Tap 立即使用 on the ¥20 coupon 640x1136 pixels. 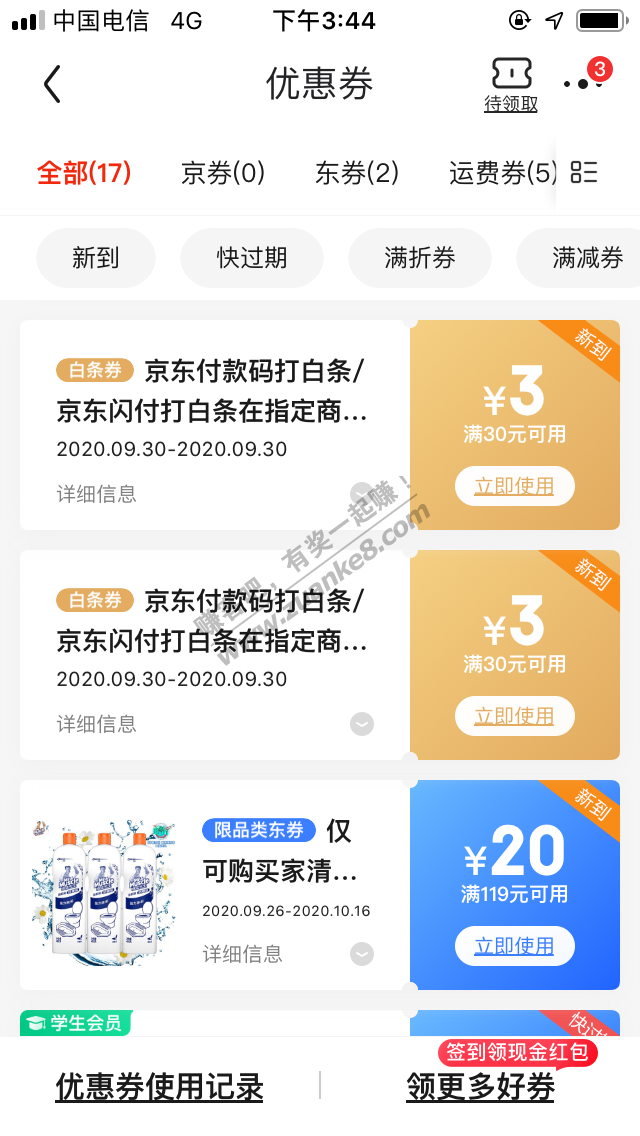[514, 946]
